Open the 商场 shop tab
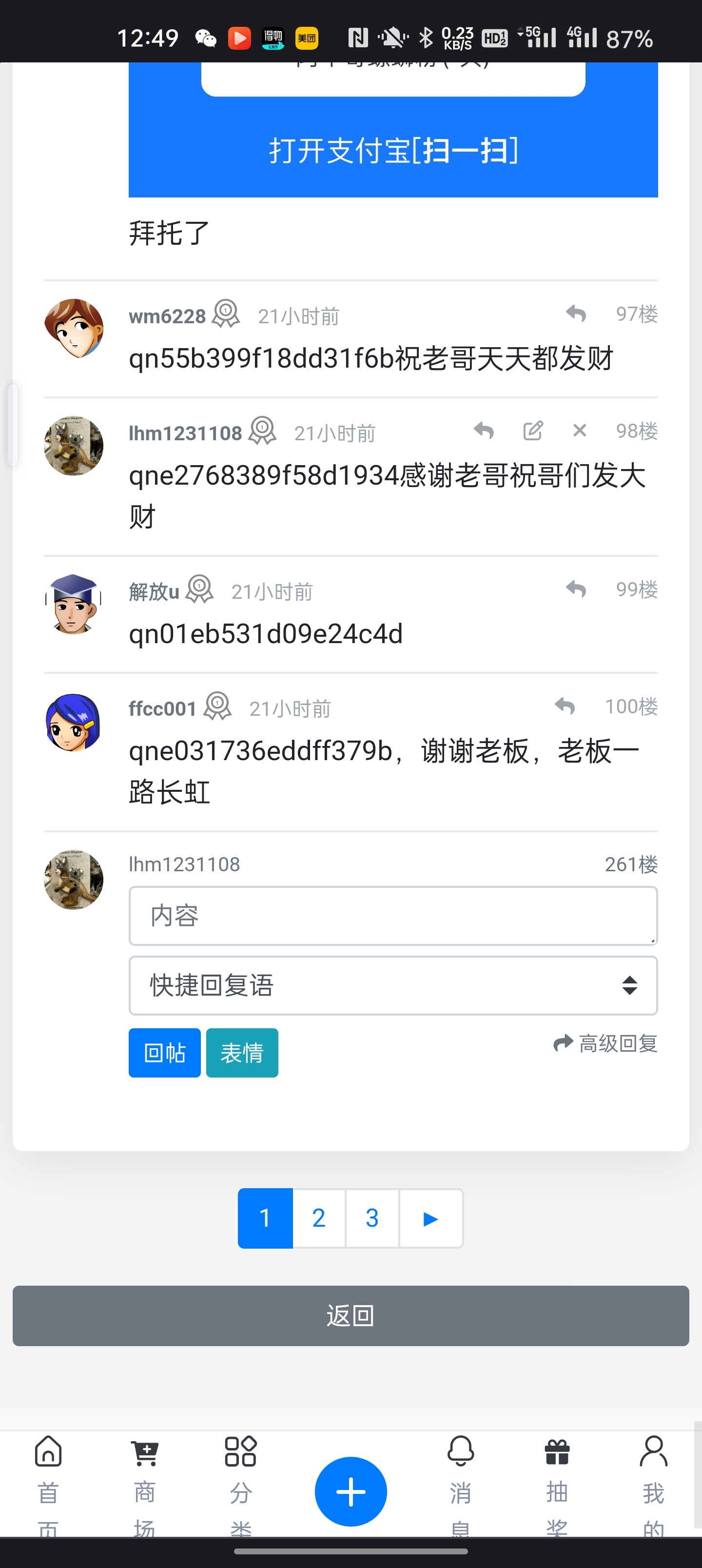 [145, 1473]
